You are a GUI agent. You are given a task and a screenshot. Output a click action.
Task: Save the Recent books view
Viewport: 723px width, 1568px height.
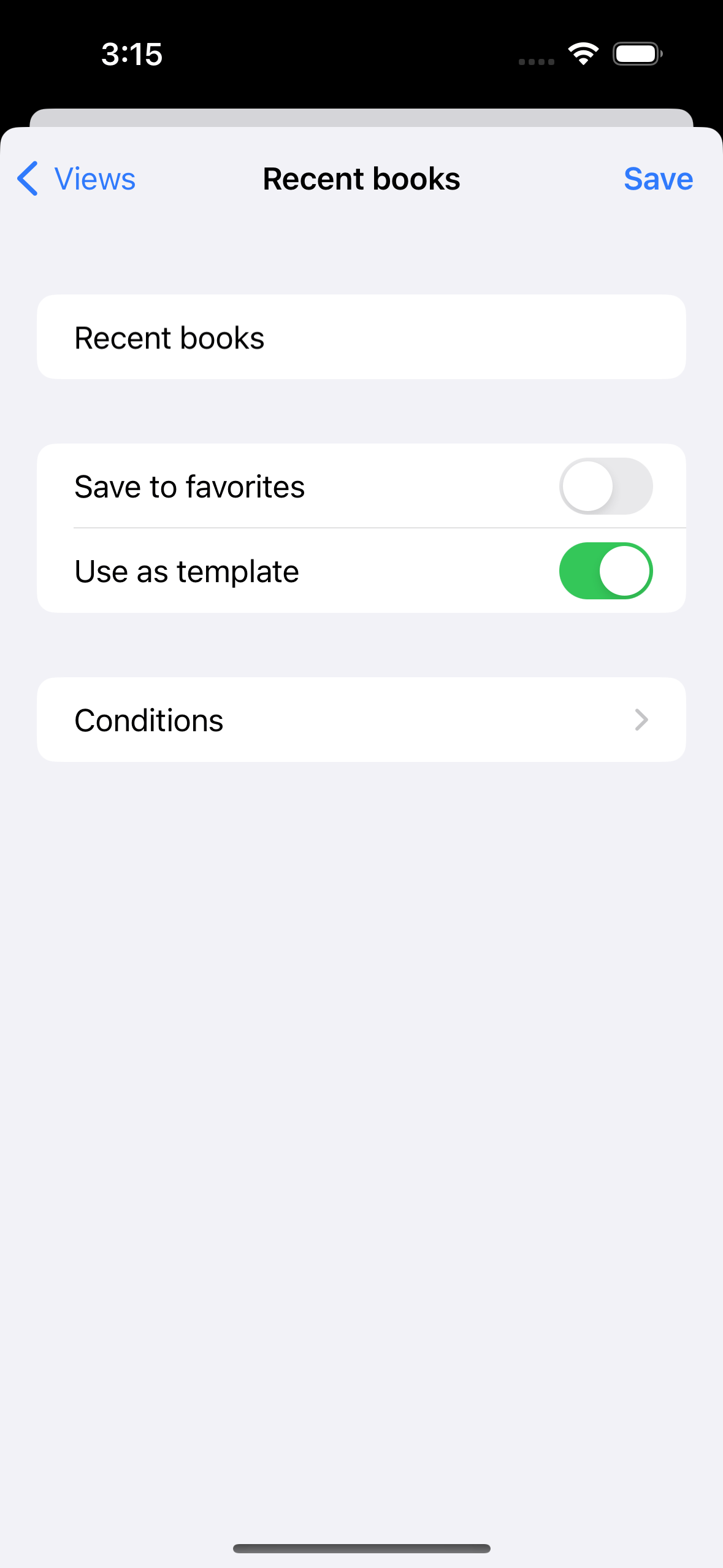pos(658,179)
